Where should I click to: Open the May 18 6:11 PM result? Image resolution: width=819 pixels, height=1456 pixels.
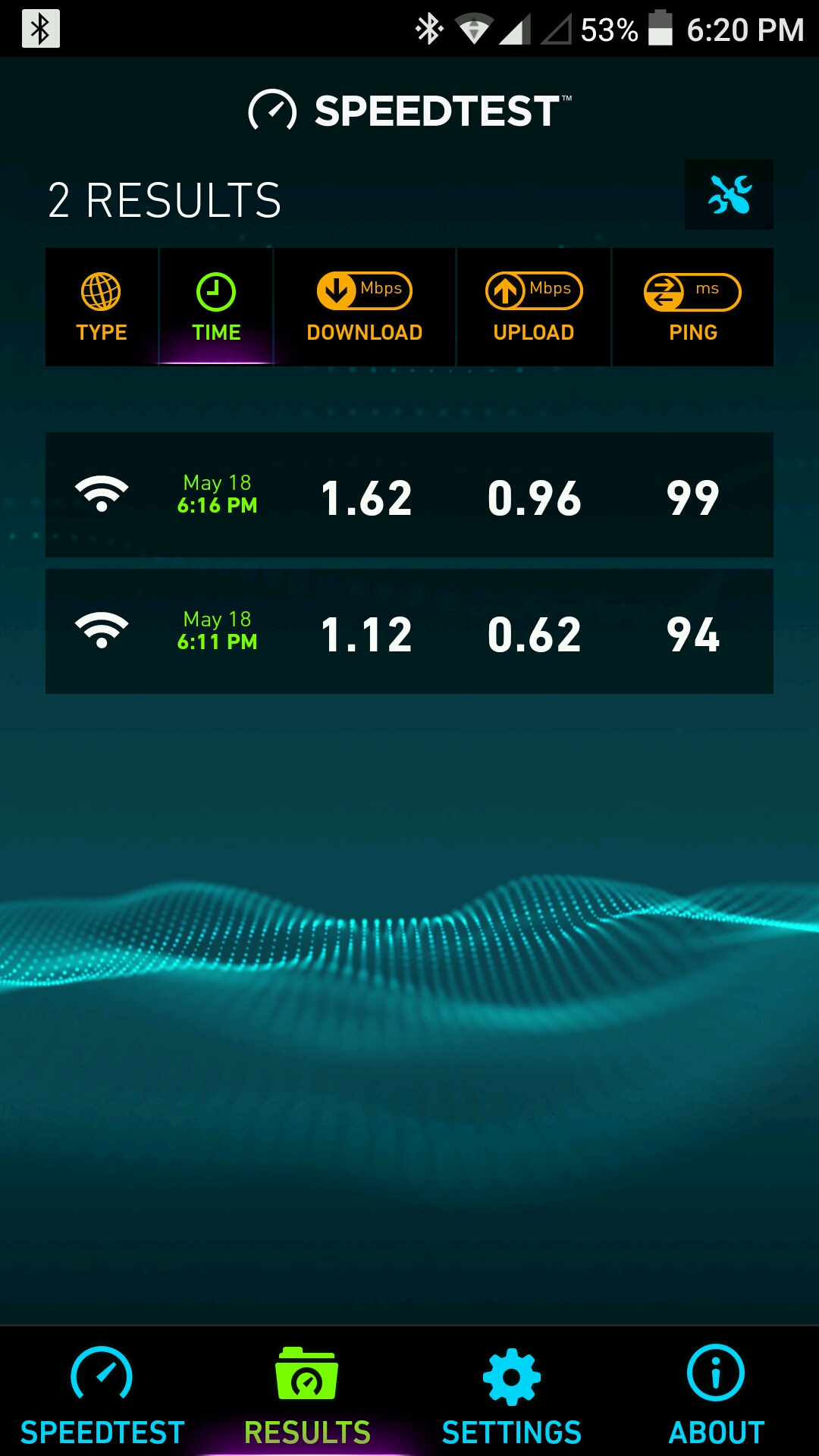409,632
